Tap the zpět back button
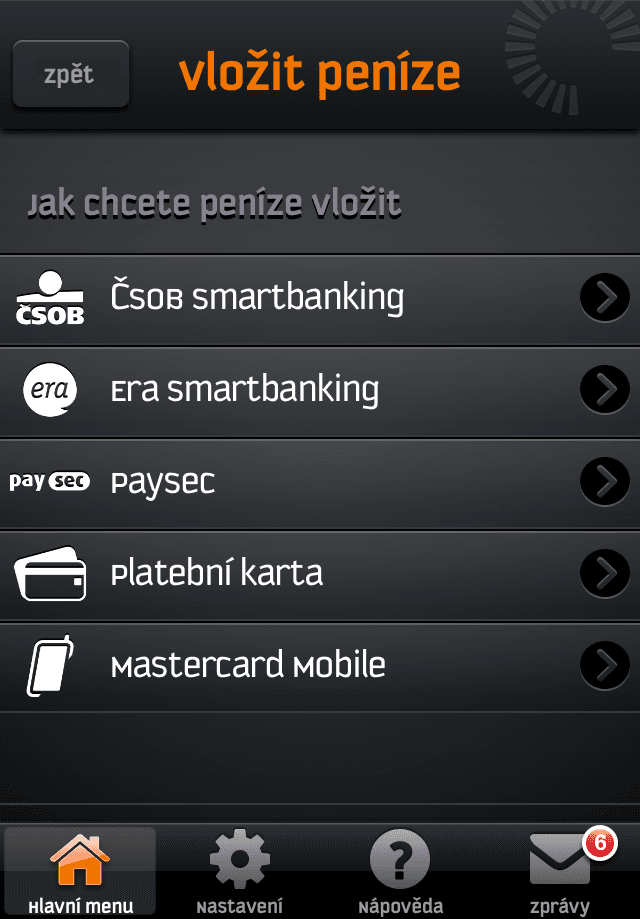The image size is (640, 919). 70,74
